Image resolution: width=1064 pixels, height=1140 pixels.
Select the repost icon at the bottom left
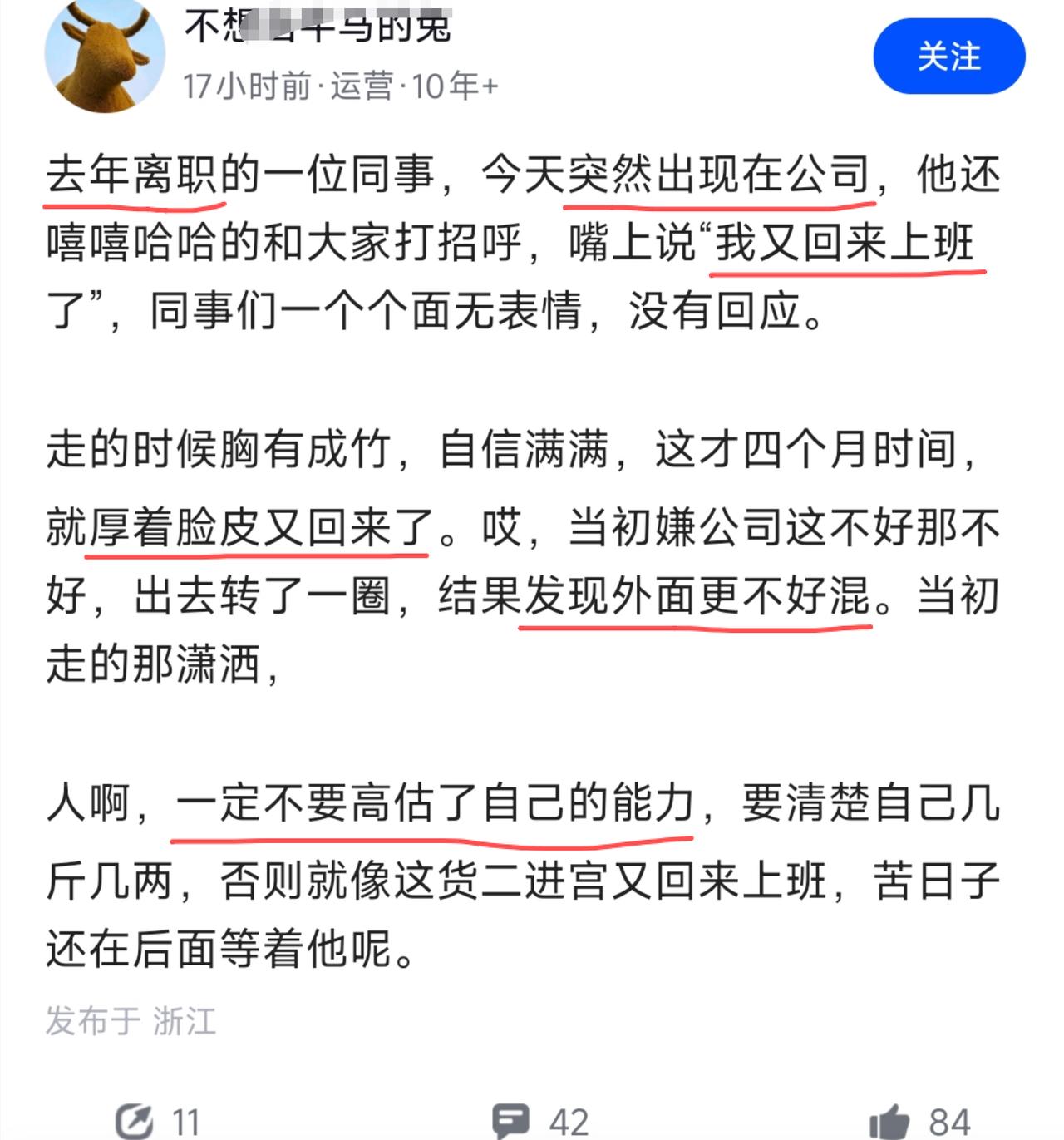(x=135, y=1119)
